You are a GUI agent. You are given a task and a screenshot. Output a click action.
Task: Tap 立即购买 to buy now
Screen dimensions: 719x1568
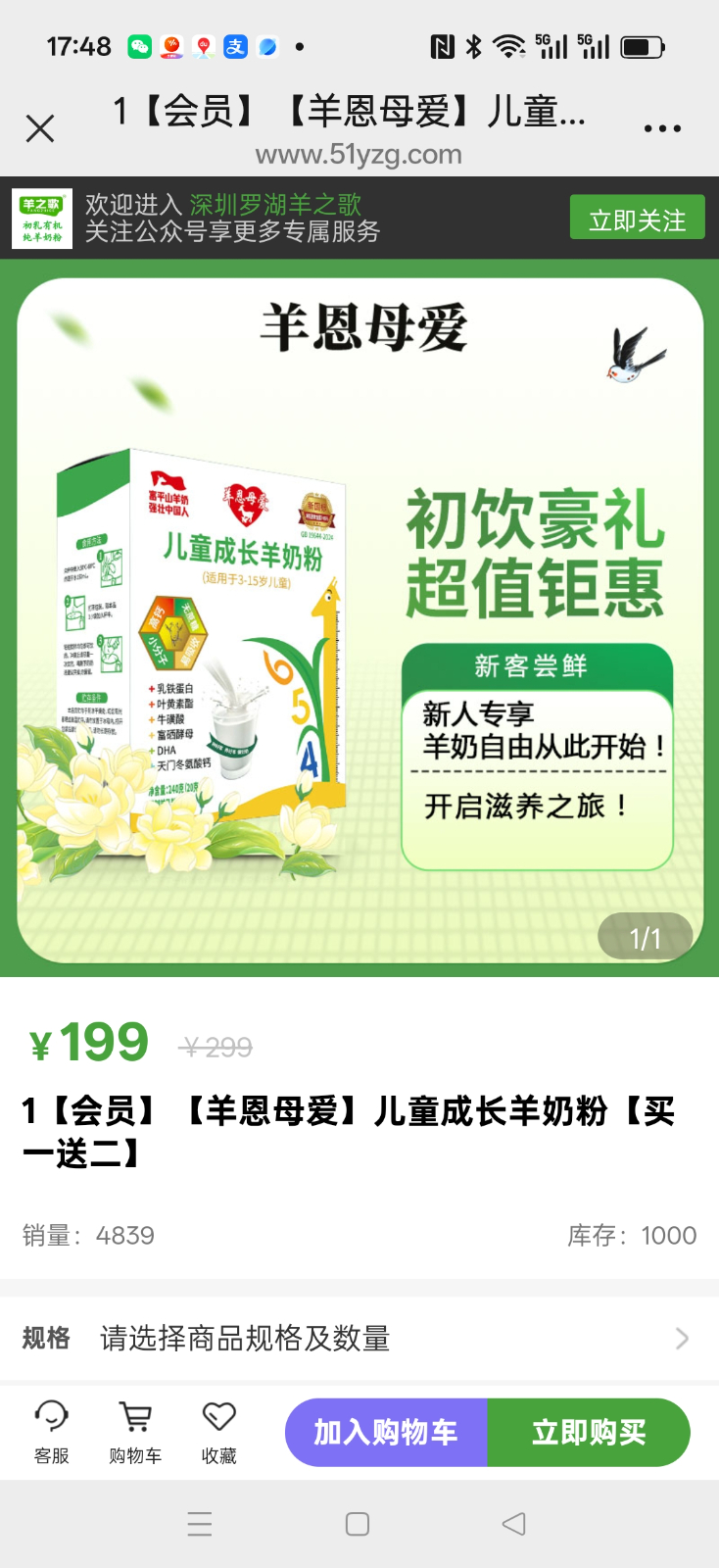(588, 1432)
